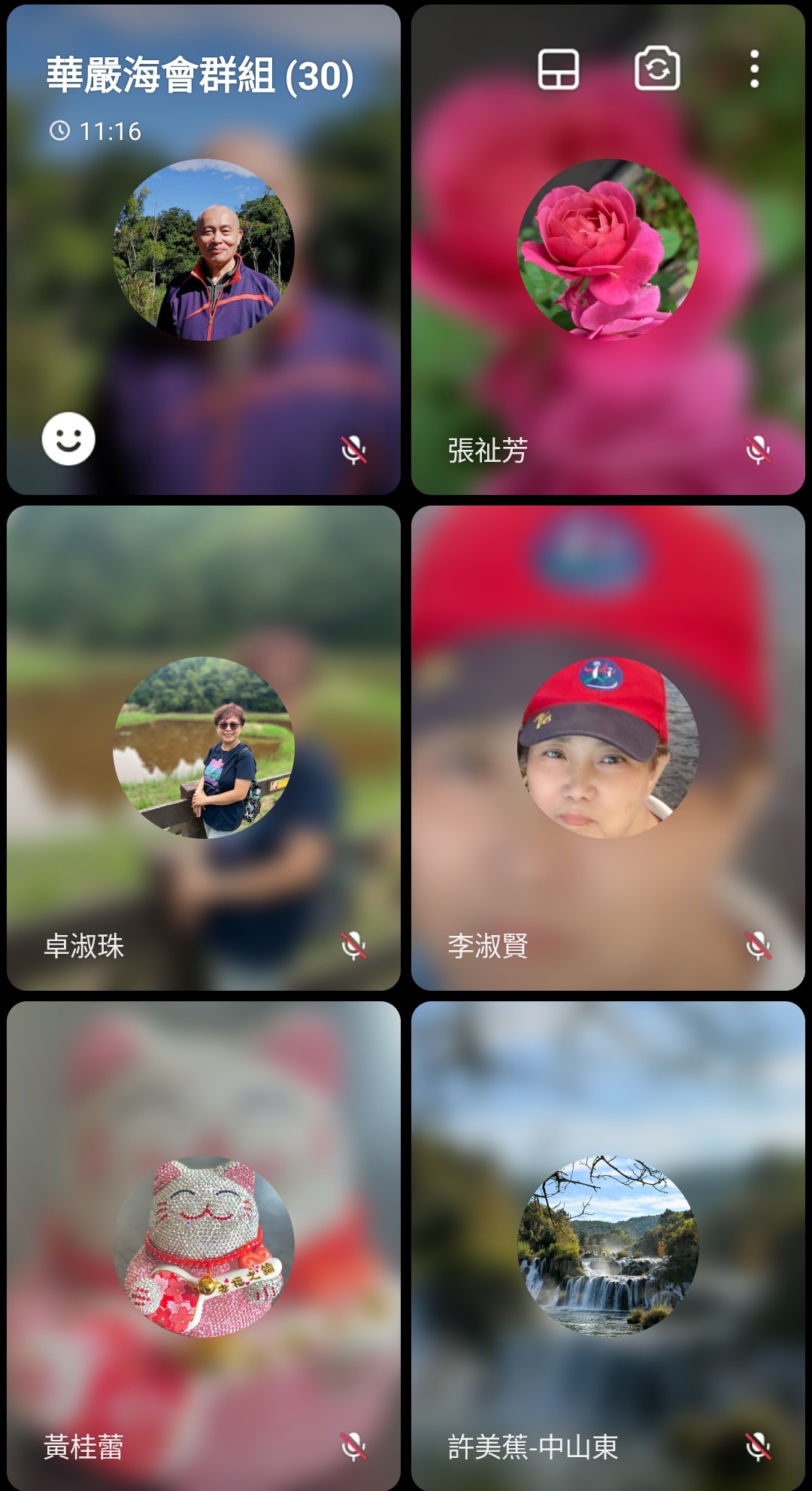Change the call layout view
812x1491 pixels.
(x=558, y=69)
